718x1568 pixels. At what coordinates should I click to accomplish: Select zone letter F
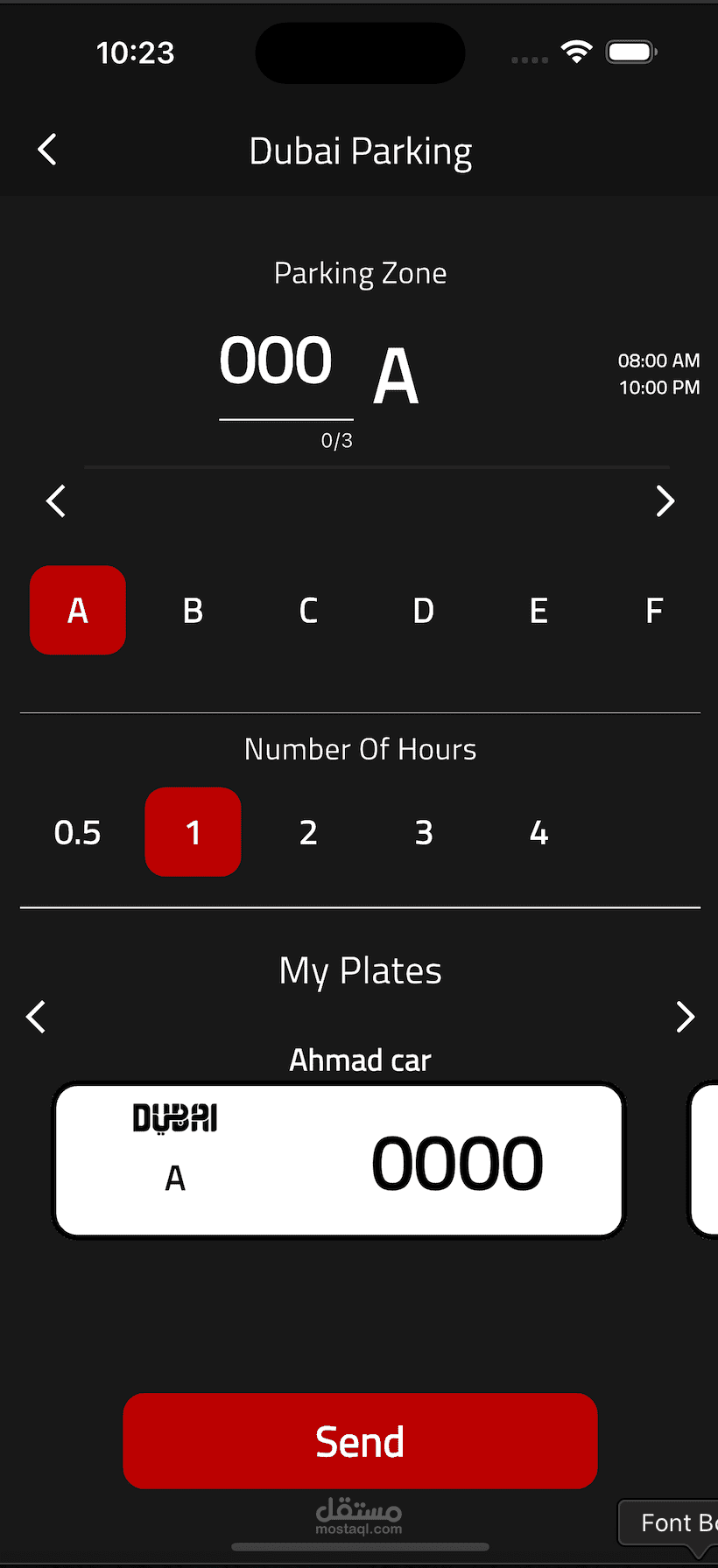click(x=654, y=611)
